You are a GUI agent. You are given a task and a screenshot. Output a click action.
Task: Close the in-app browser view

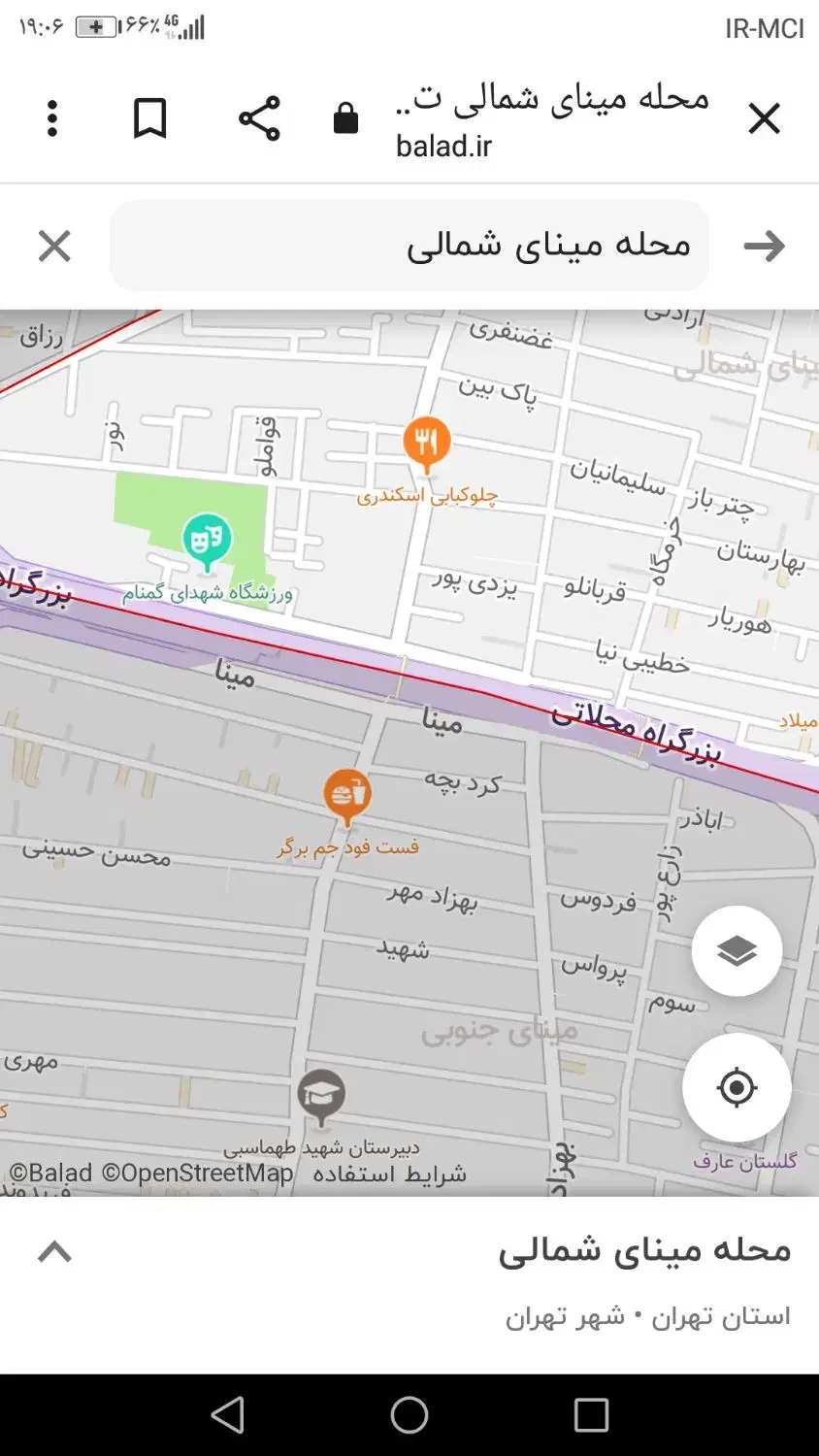pos(765,117)
